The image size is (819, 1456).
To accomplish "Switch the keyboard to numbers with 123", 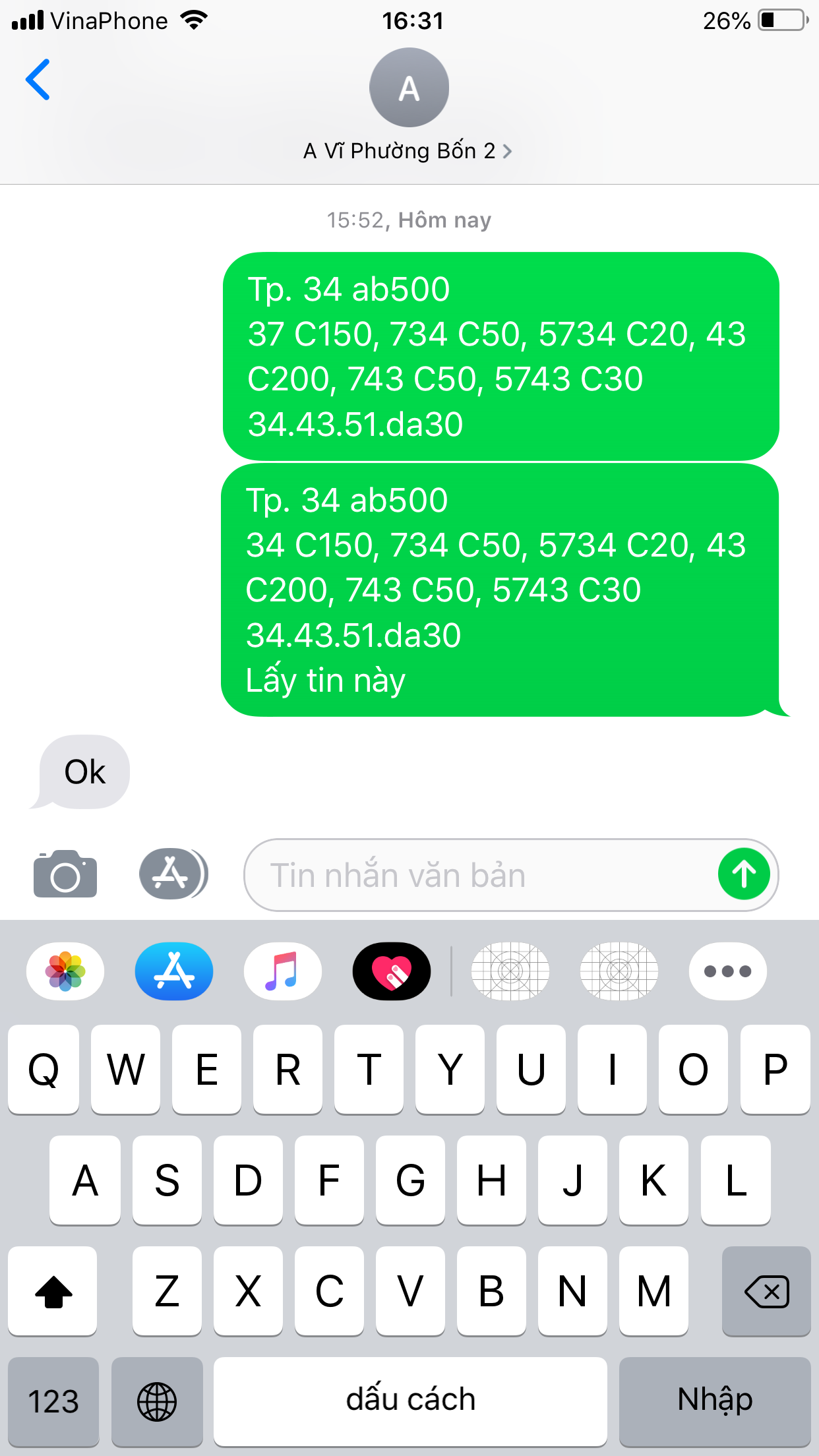I will click(x=53, y=1401).
